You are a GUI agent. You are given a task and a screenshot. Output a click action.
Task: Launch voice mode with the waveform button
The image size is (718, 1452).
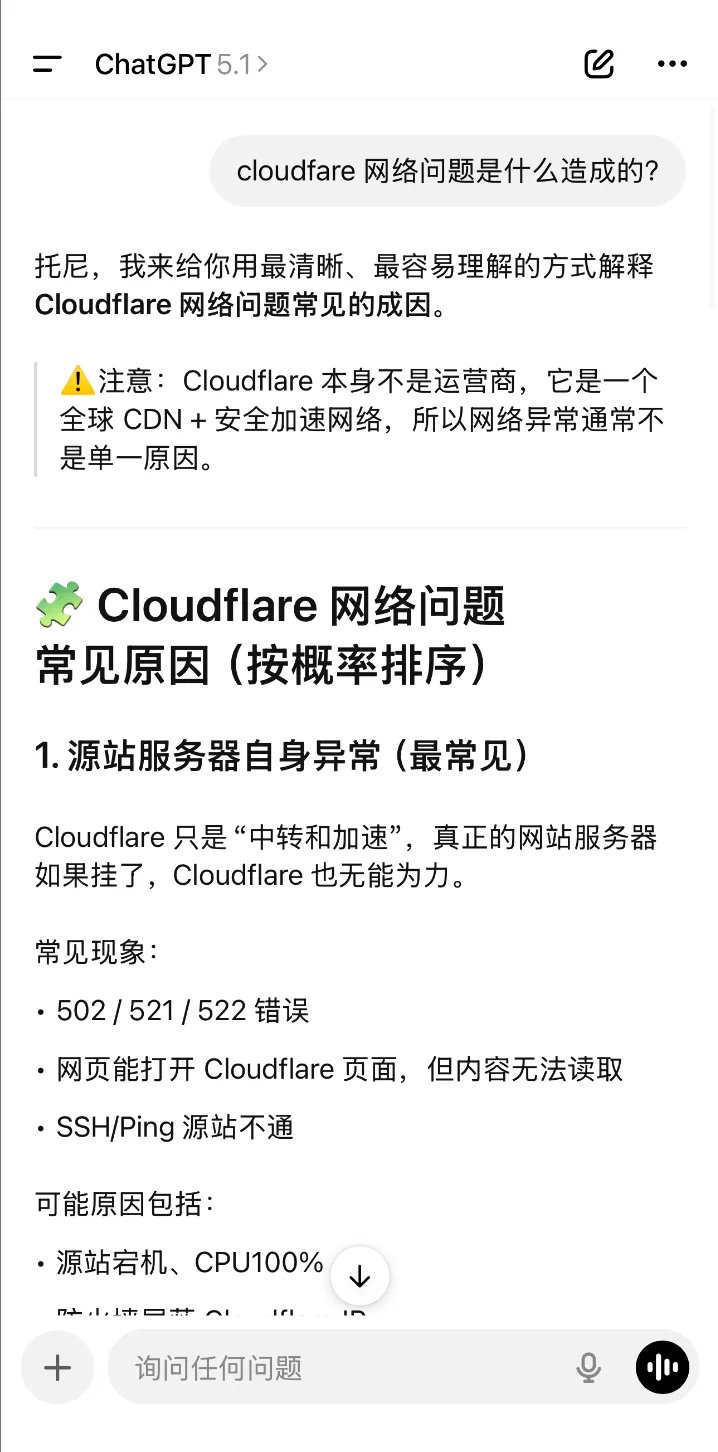[x=663, y=1367]
